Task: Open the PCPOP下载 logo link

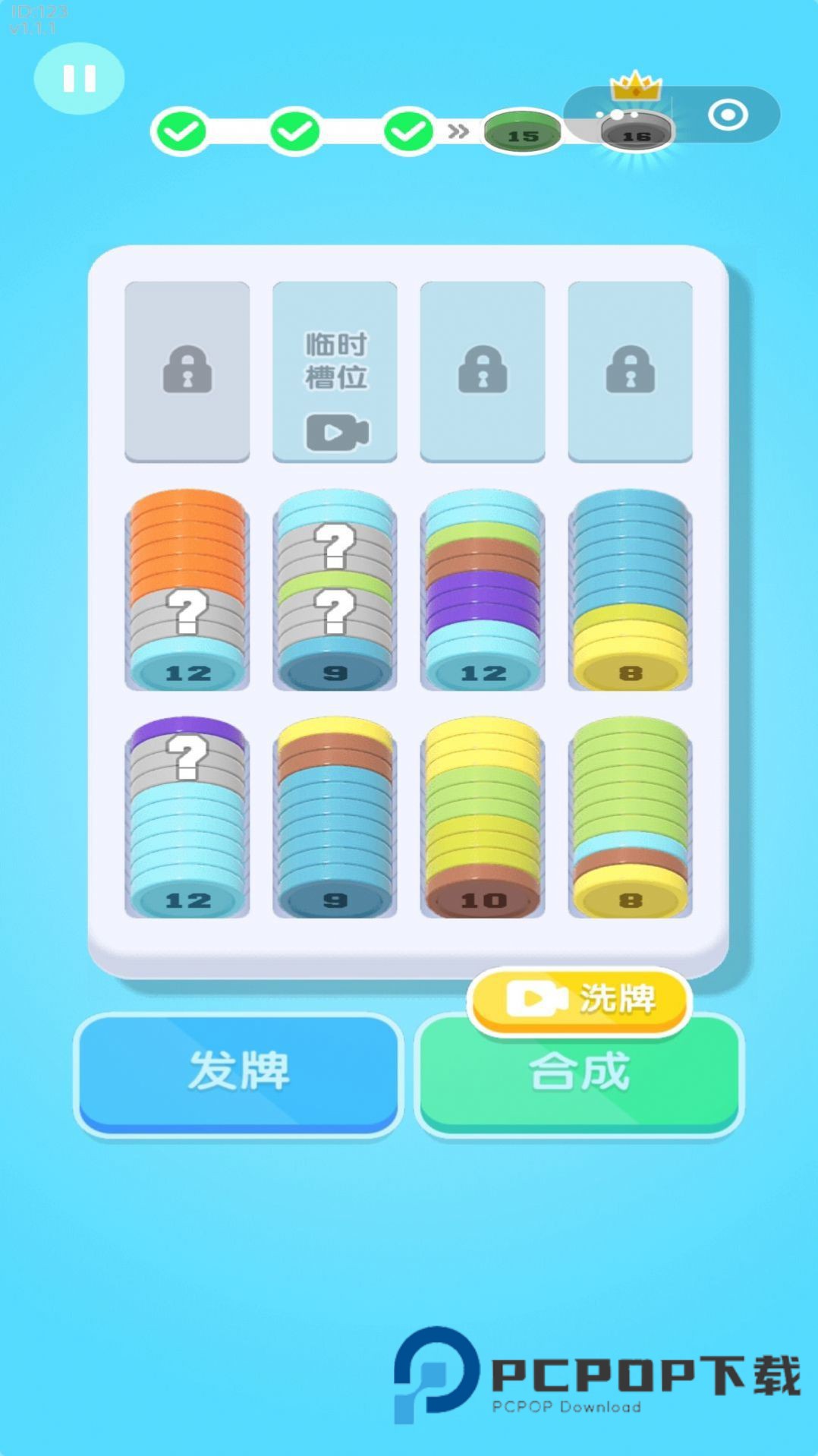Action: click(x=592, y=1374)
